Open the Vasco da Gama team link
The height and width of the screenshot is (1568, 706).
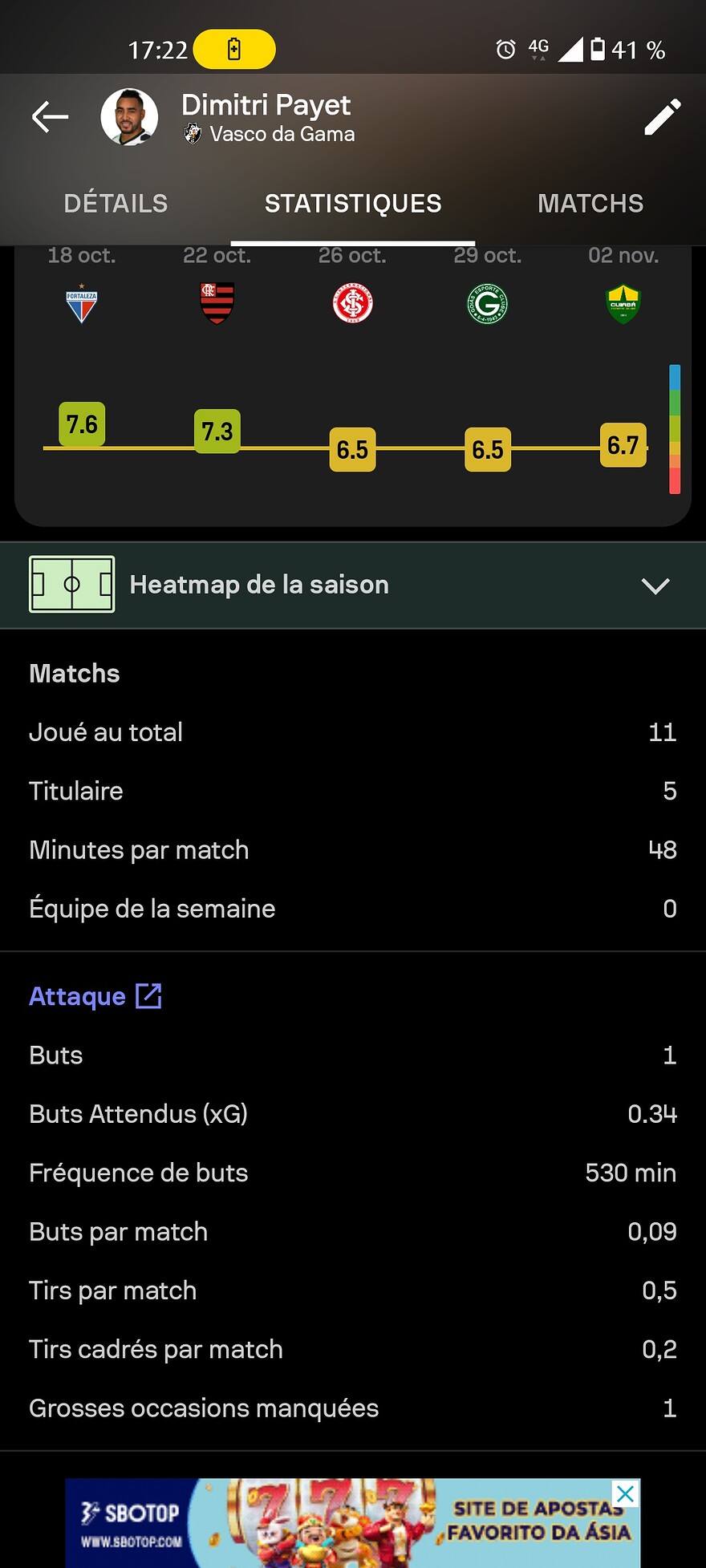coord(282,134)
